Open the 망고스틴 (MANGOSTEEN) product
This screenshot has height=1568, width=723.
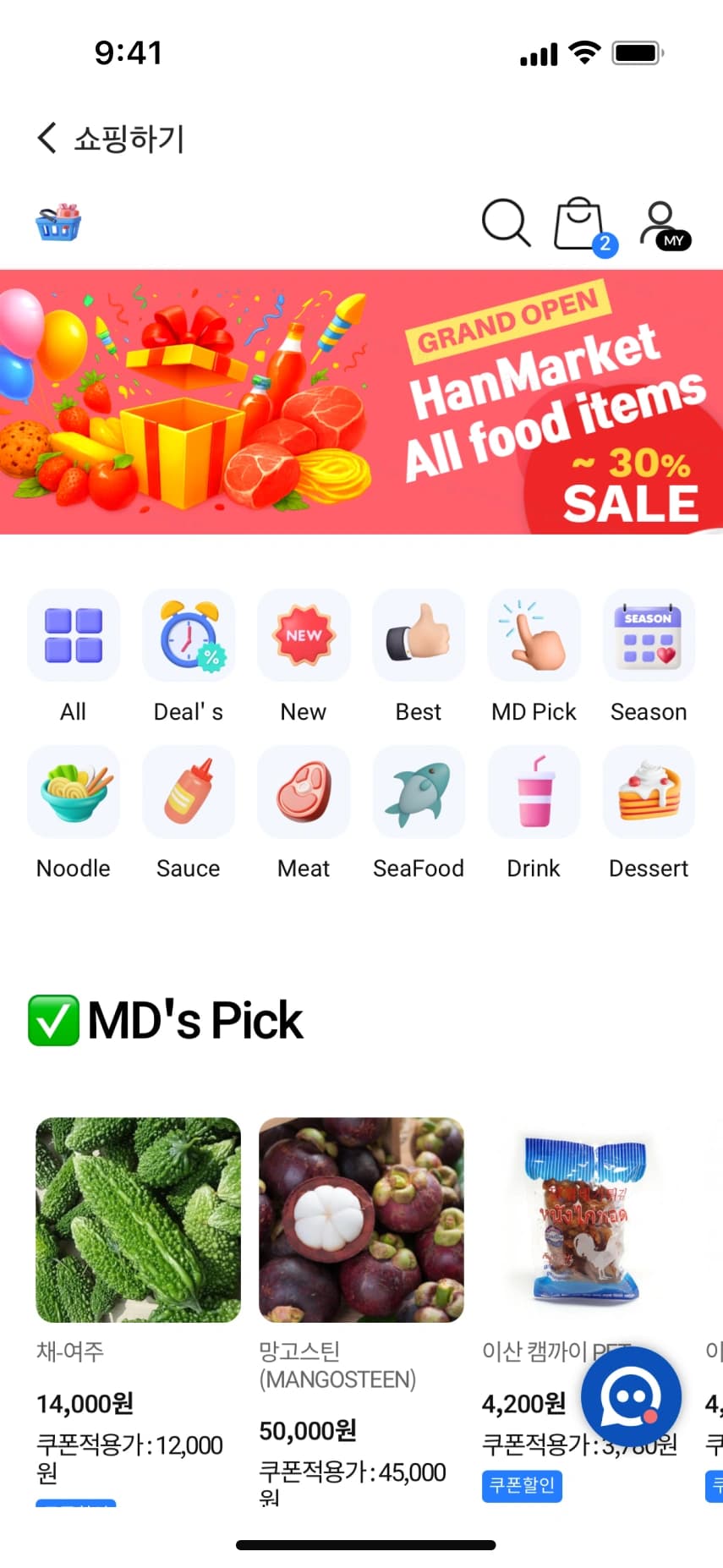point(361,1220)
